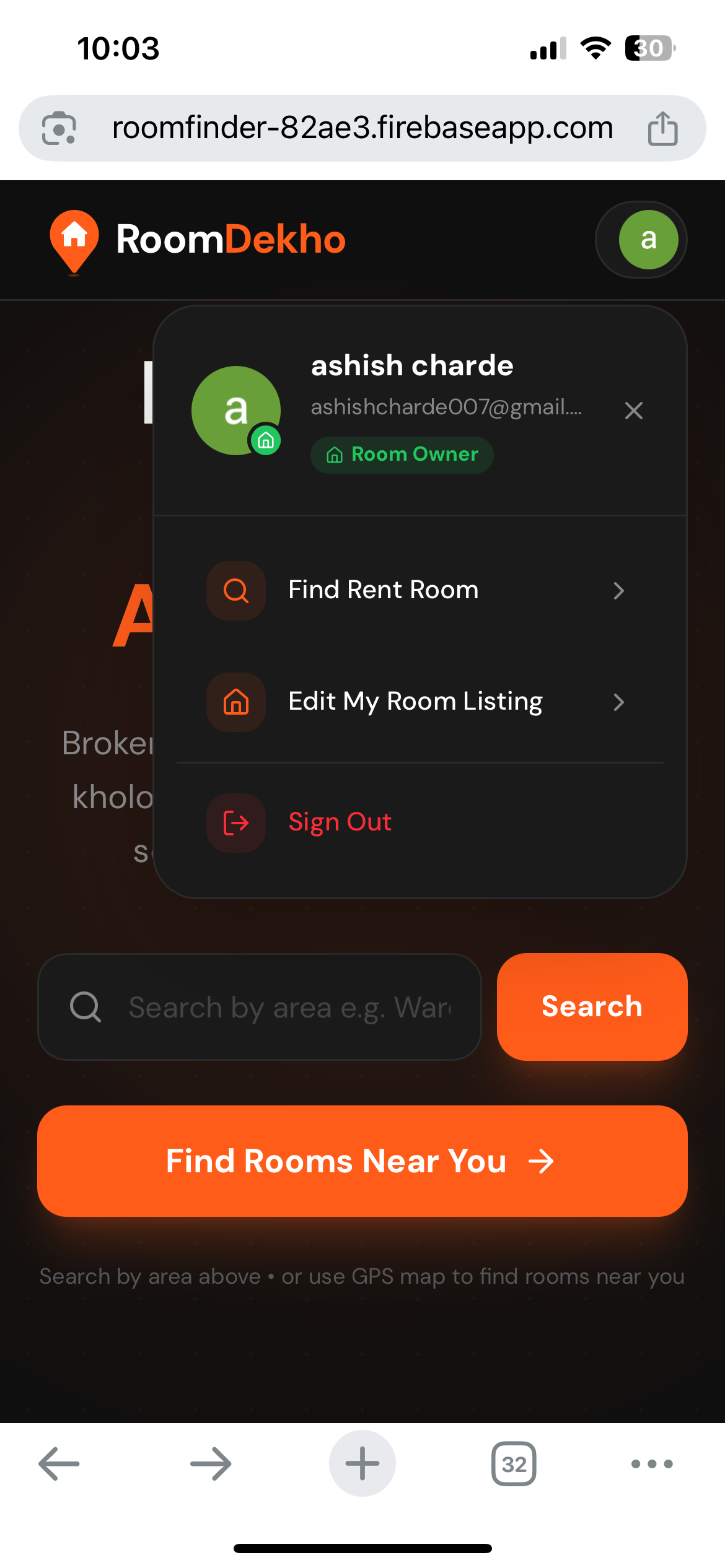Open the profile avatar in the header
This screenshot has width=725, height=1568.
pos(641,240)
